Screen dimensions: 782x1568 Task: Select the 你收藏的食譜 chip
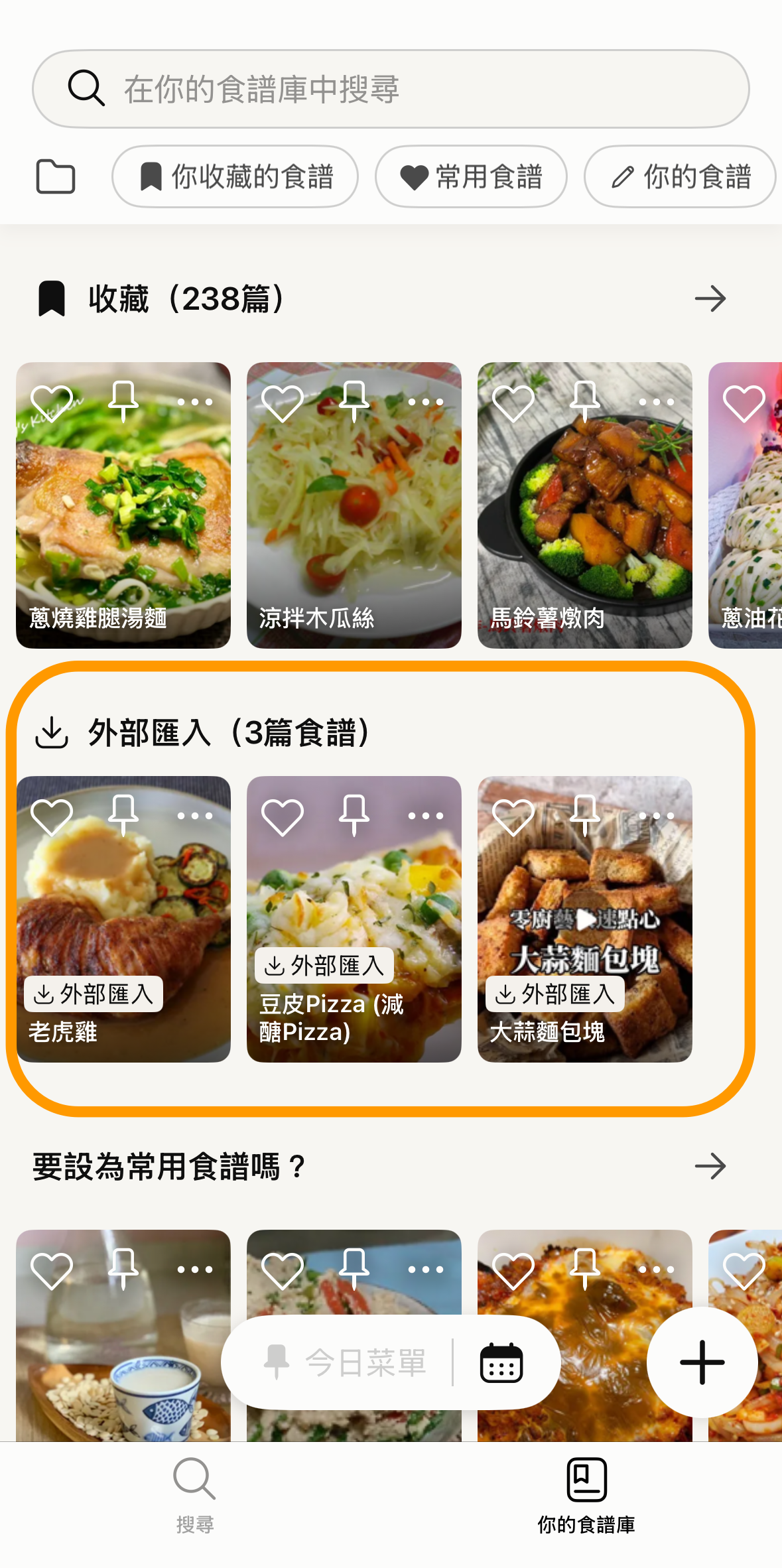point(235,176)
